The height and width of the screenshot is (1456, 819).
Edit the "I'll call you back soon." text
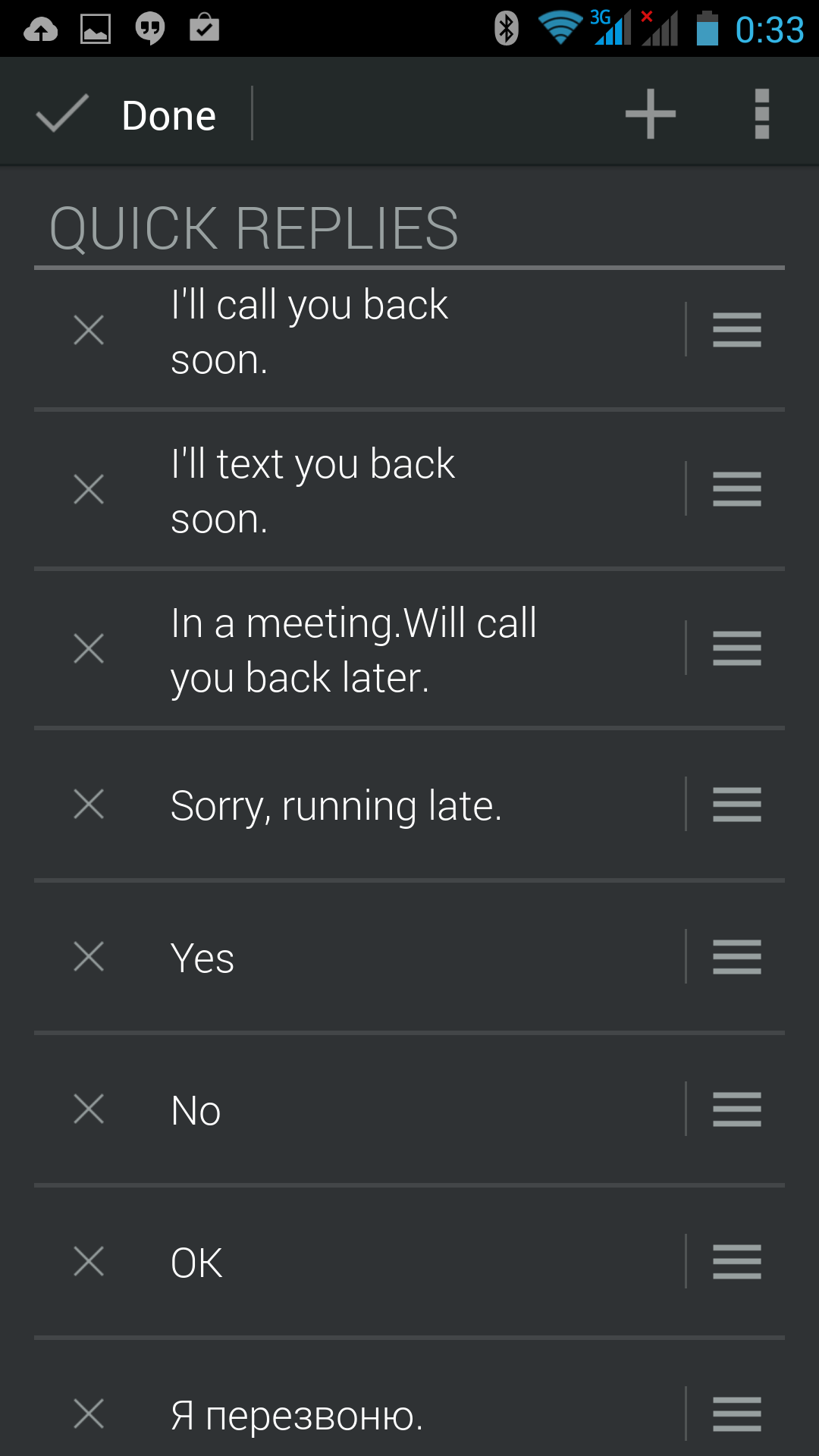379,331
